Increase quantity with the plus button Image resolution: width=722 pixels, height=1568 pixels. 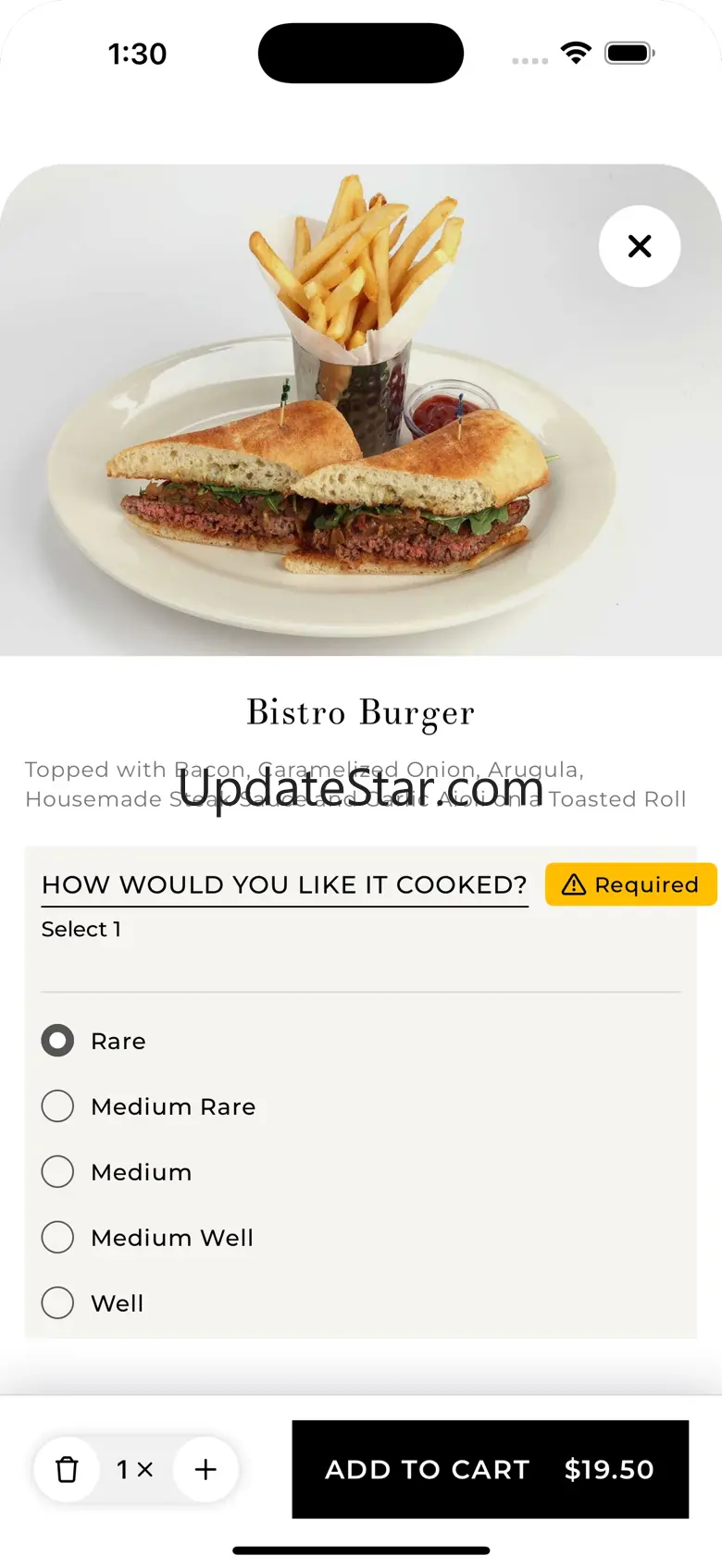coord(205,1469)
